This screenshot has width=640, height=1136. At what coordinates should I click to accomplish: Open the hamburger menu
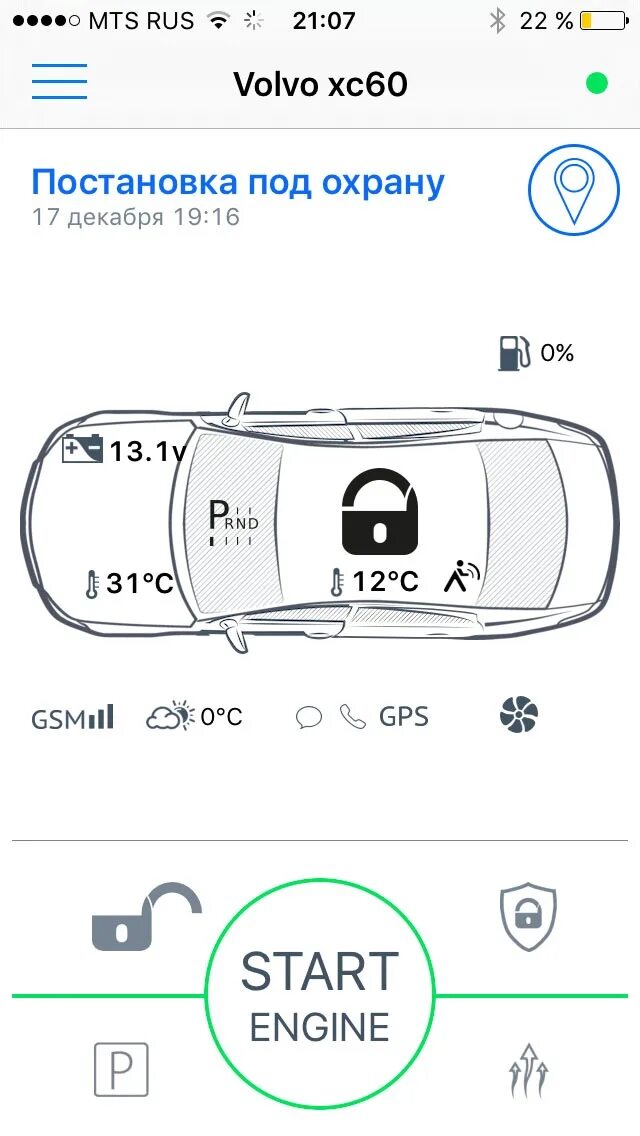59,82
